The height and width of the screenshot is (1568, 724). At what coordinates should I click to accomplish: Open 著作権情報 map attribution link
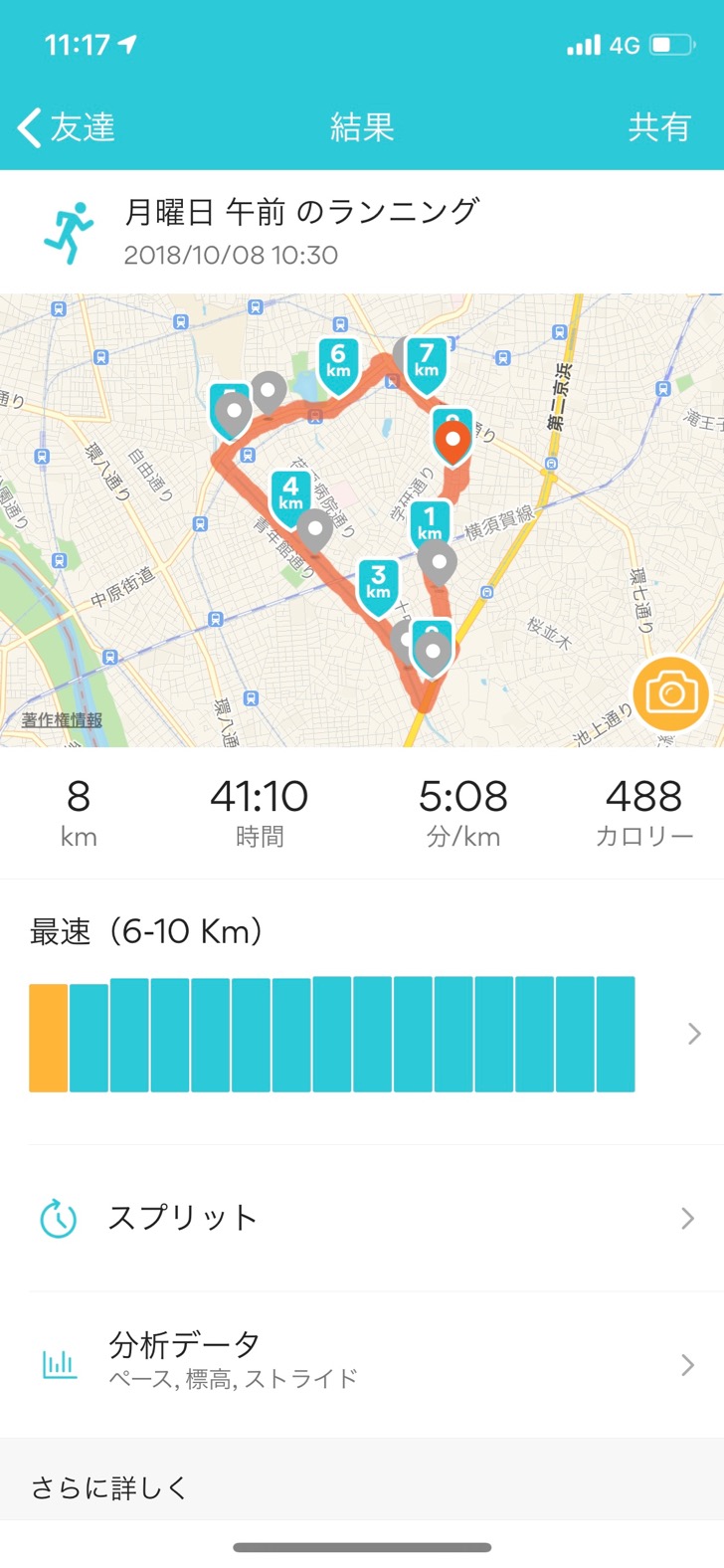[62, 719]
